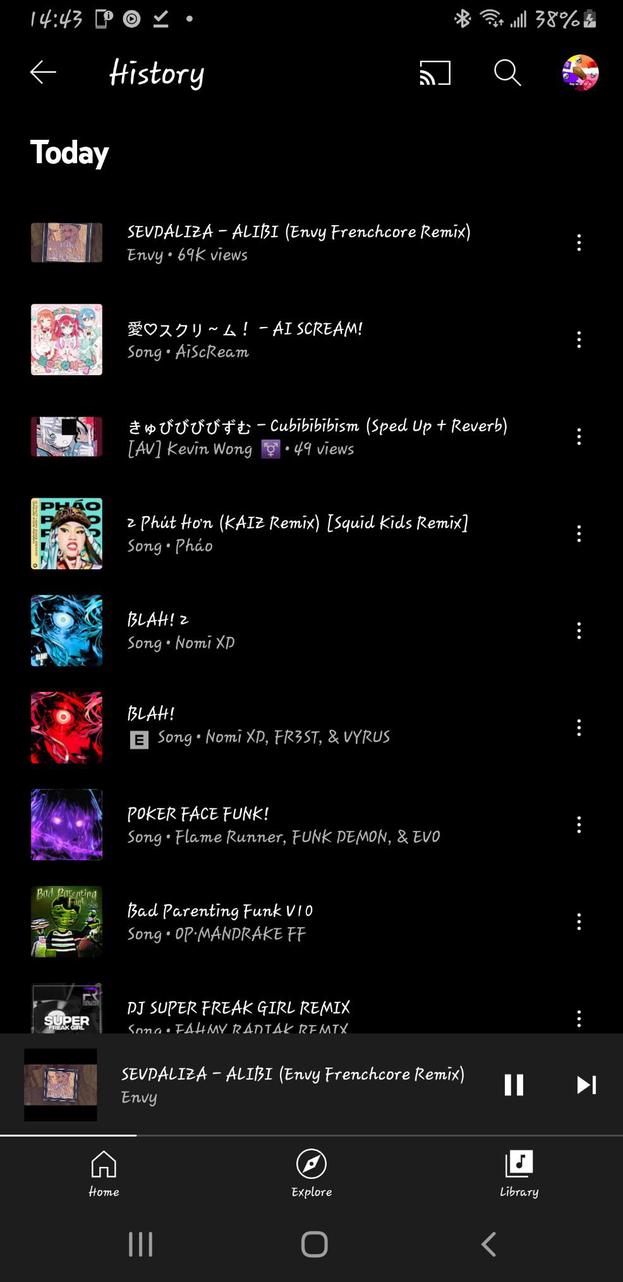
Task: Skip to the next track
Action: tap(587, 1085)
